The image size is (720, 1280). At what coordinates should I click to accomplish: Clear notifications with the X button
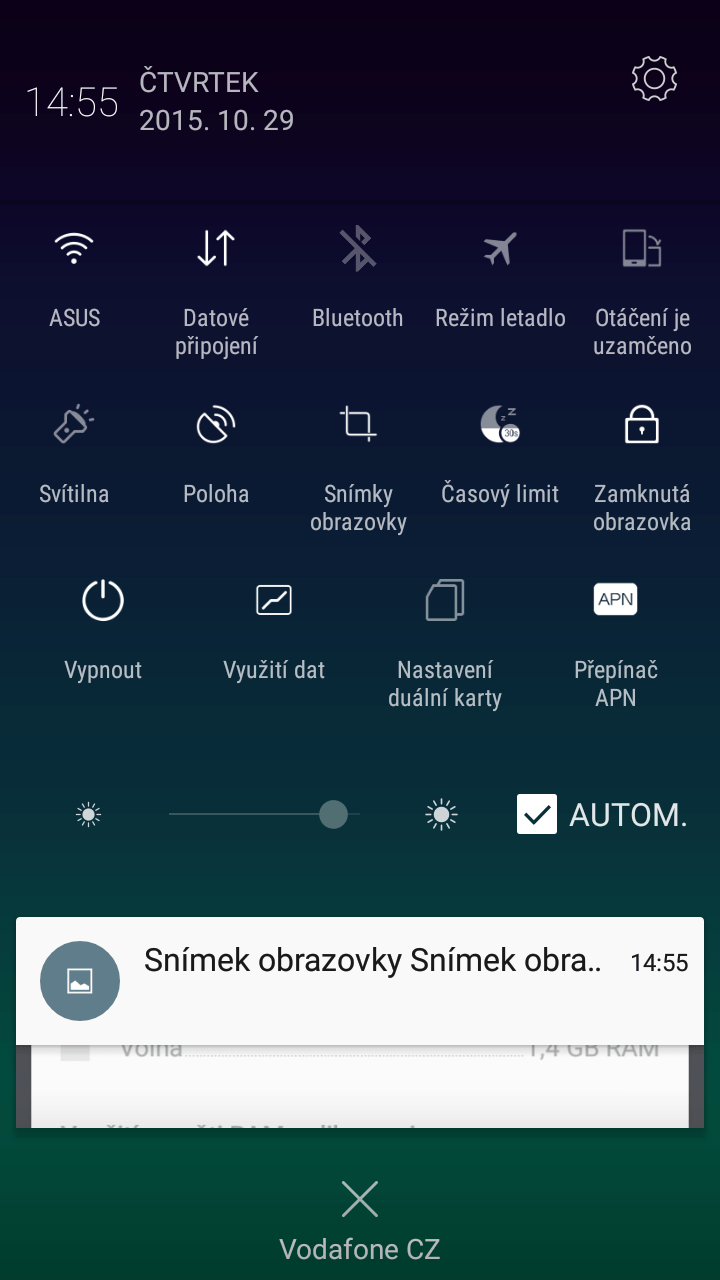[x=360, y=1198]
